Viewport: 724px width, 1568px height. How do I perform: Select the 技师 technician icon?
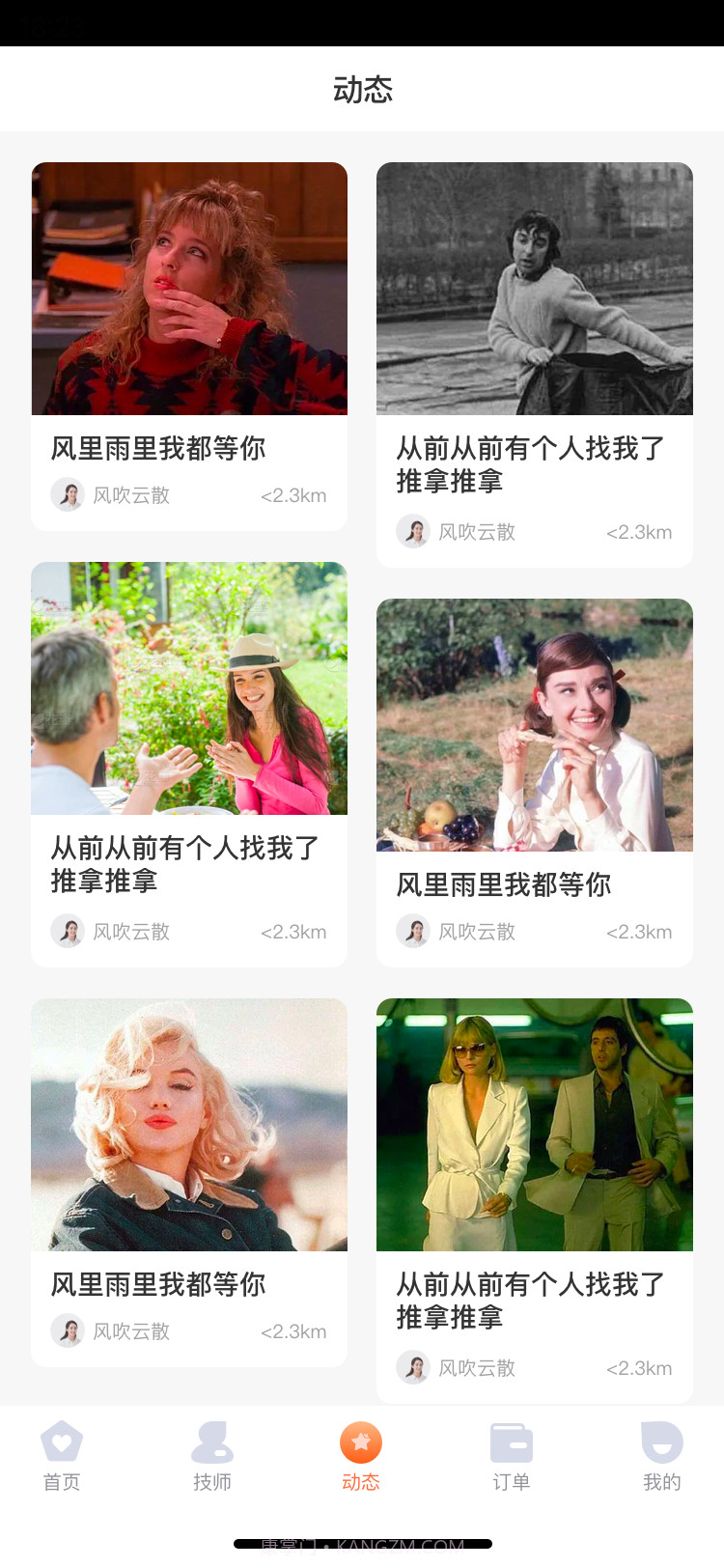211,1441
